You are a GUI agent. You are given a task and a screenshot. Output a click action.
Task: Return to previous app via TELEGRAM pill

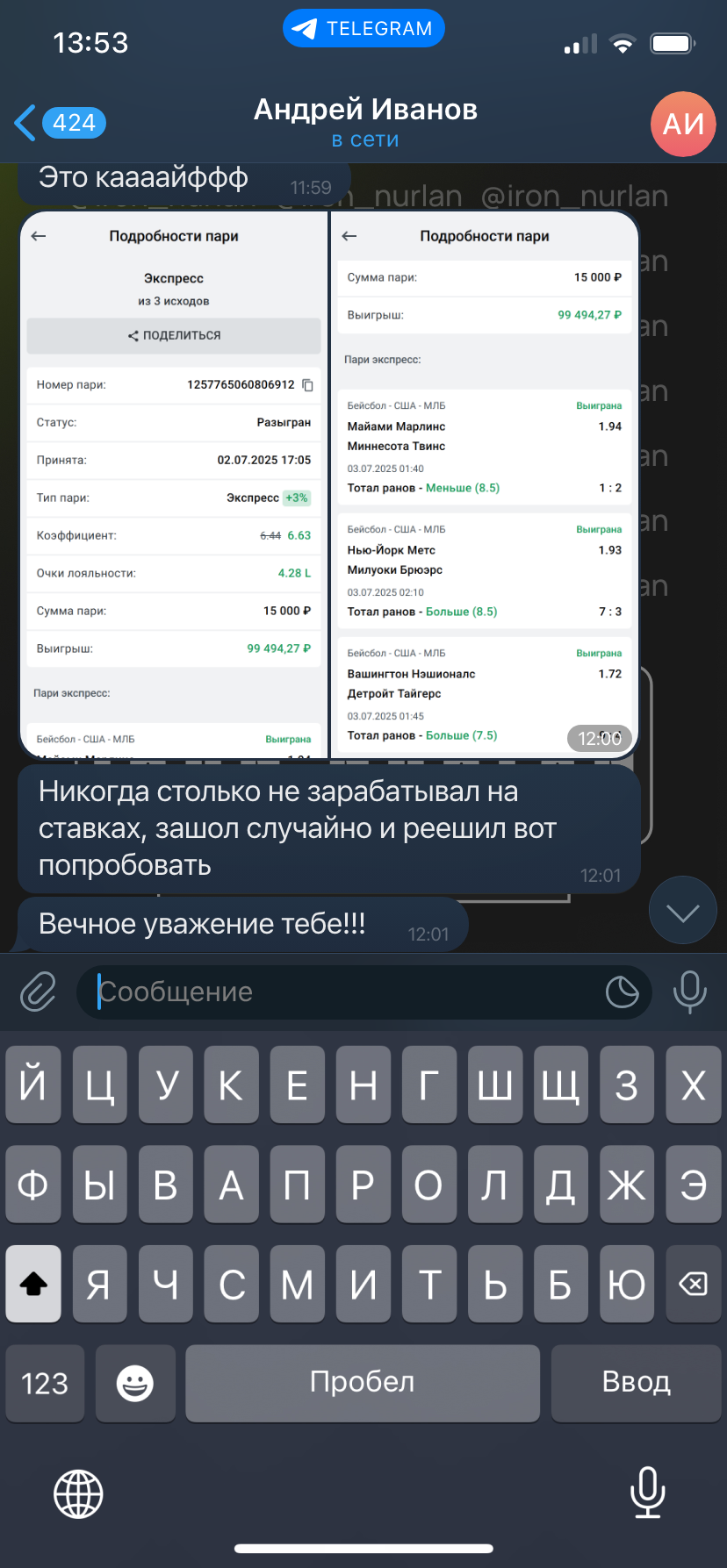[363, 28]
